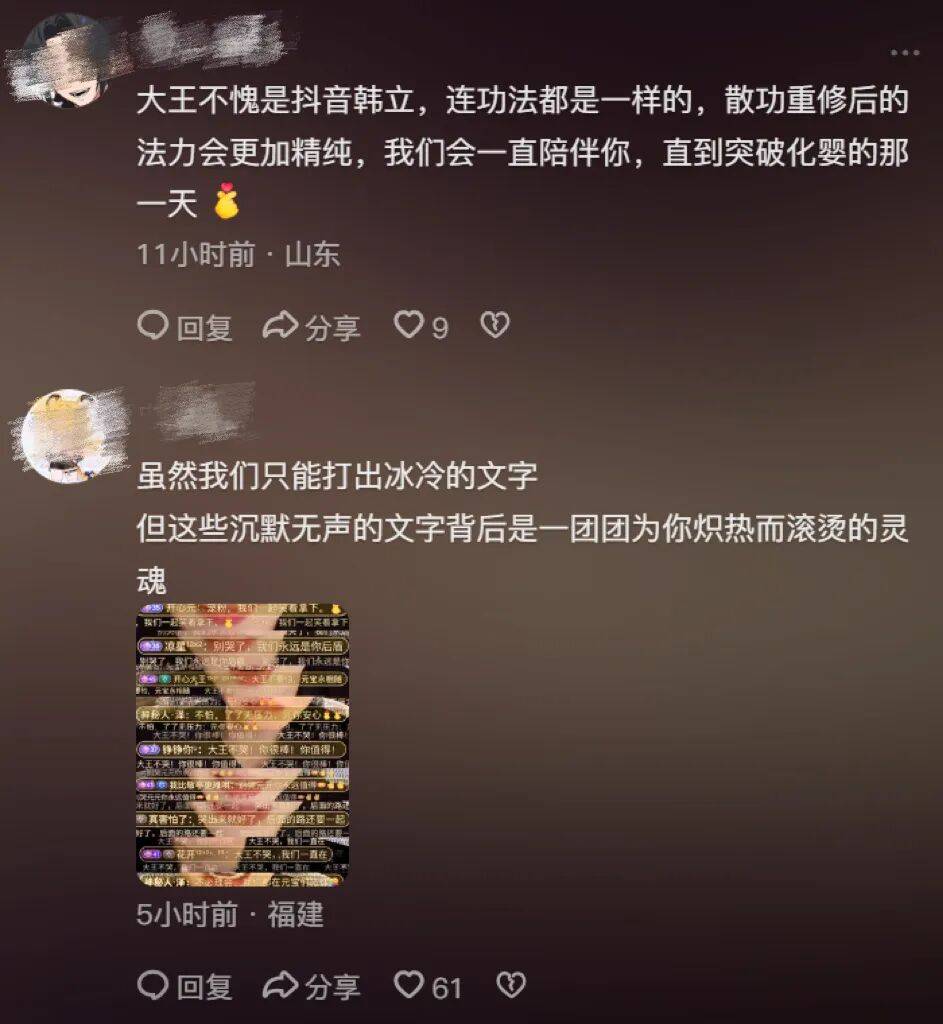Dislike the comment from Fujian
Image resolution: width=943 pixels, height=1024 pixels.
(511, 985)
